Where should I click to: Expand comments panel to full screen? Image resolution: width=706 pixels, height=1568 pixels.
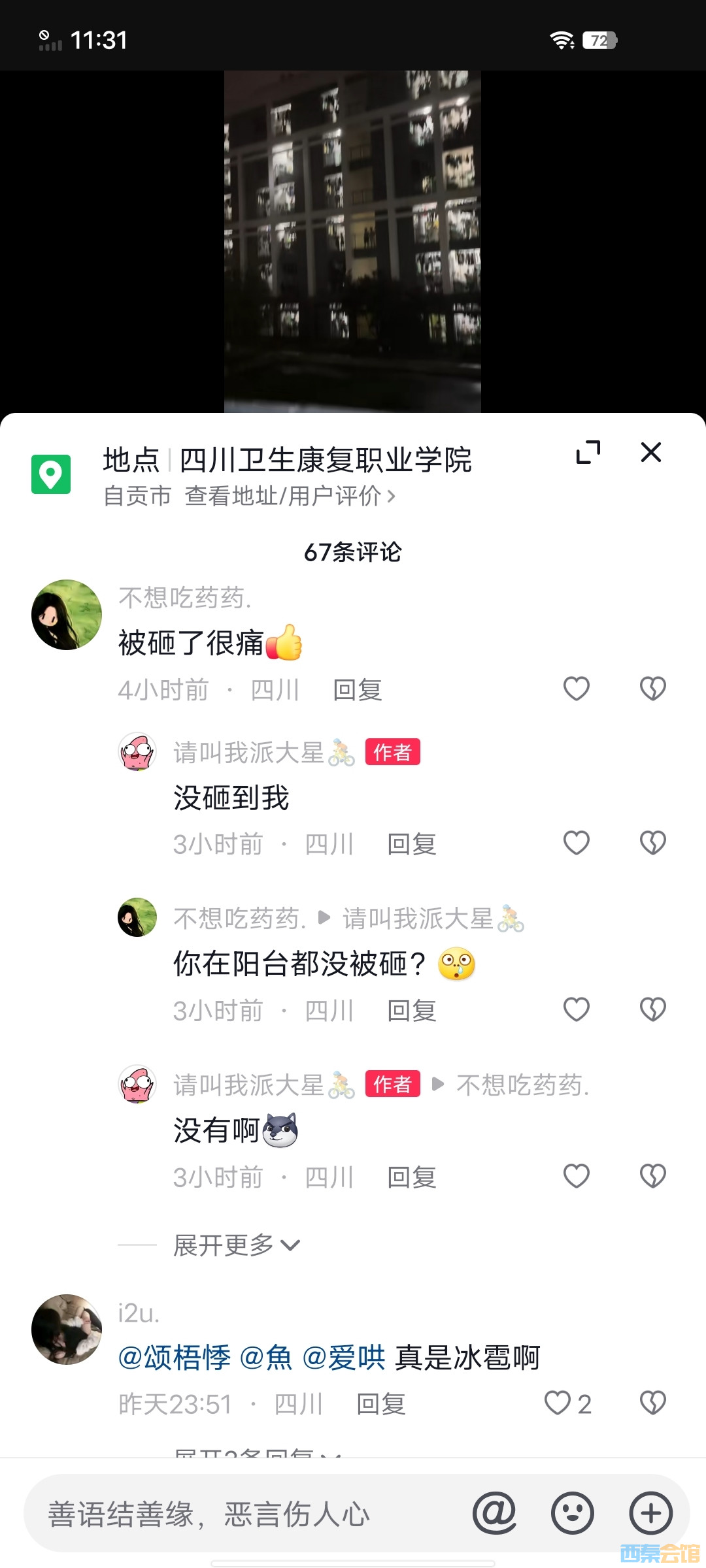click(588, 452)
